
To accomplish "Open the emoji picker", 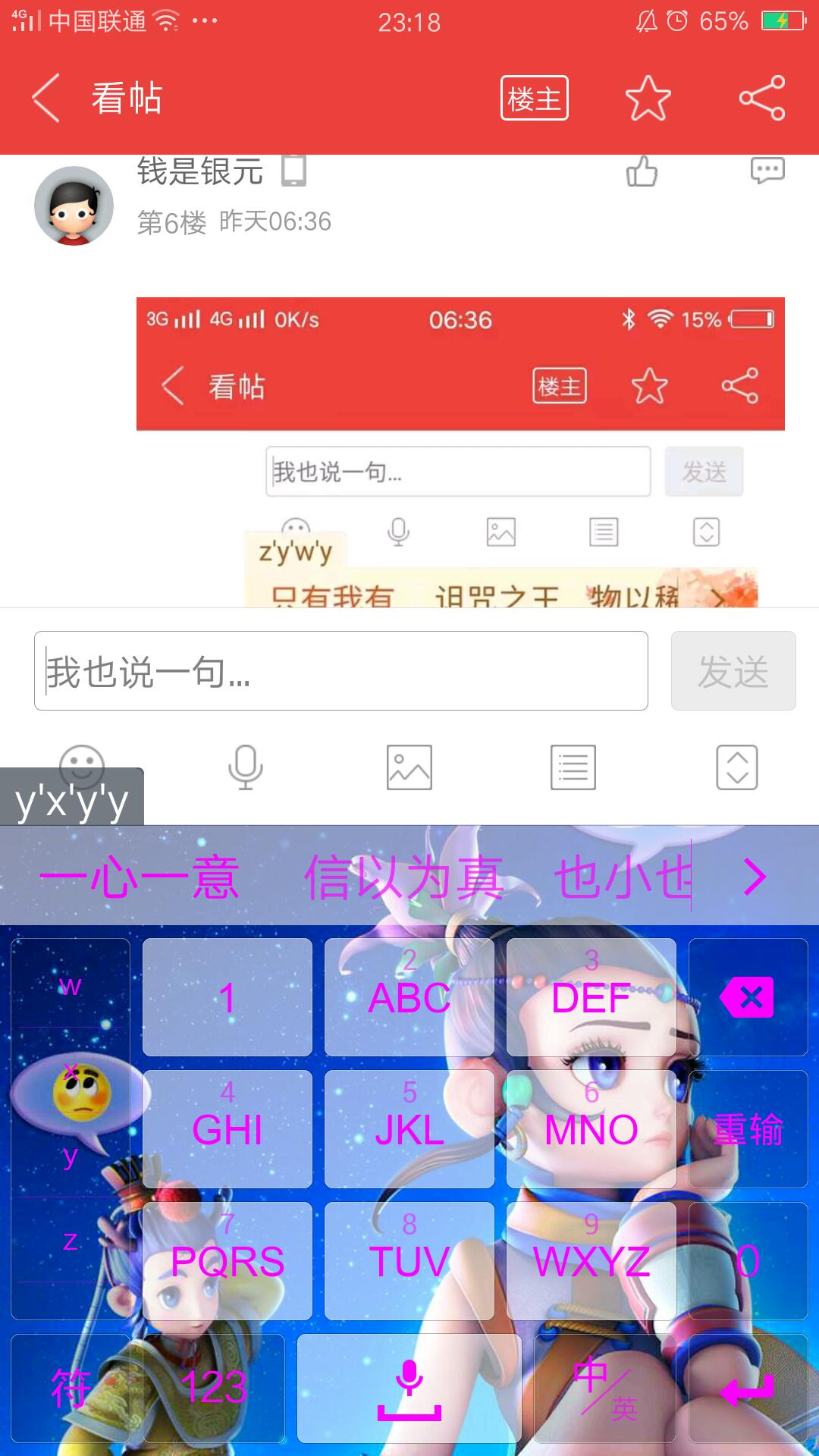I will [x=82, y=758].
